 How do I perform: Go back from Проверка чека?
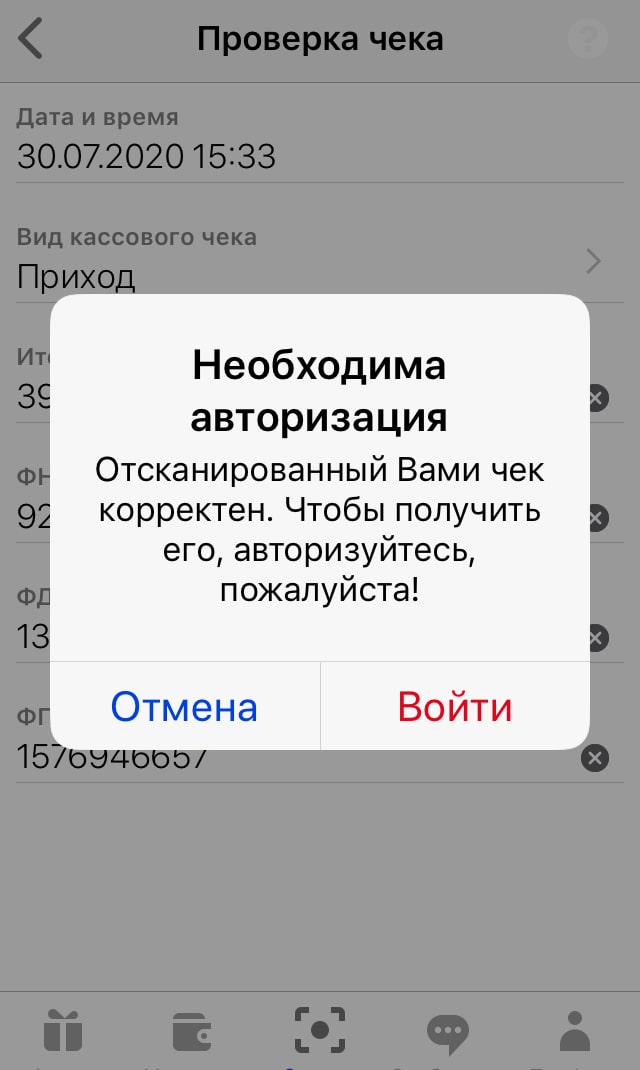pyautogui.click(x=31, y=38)
